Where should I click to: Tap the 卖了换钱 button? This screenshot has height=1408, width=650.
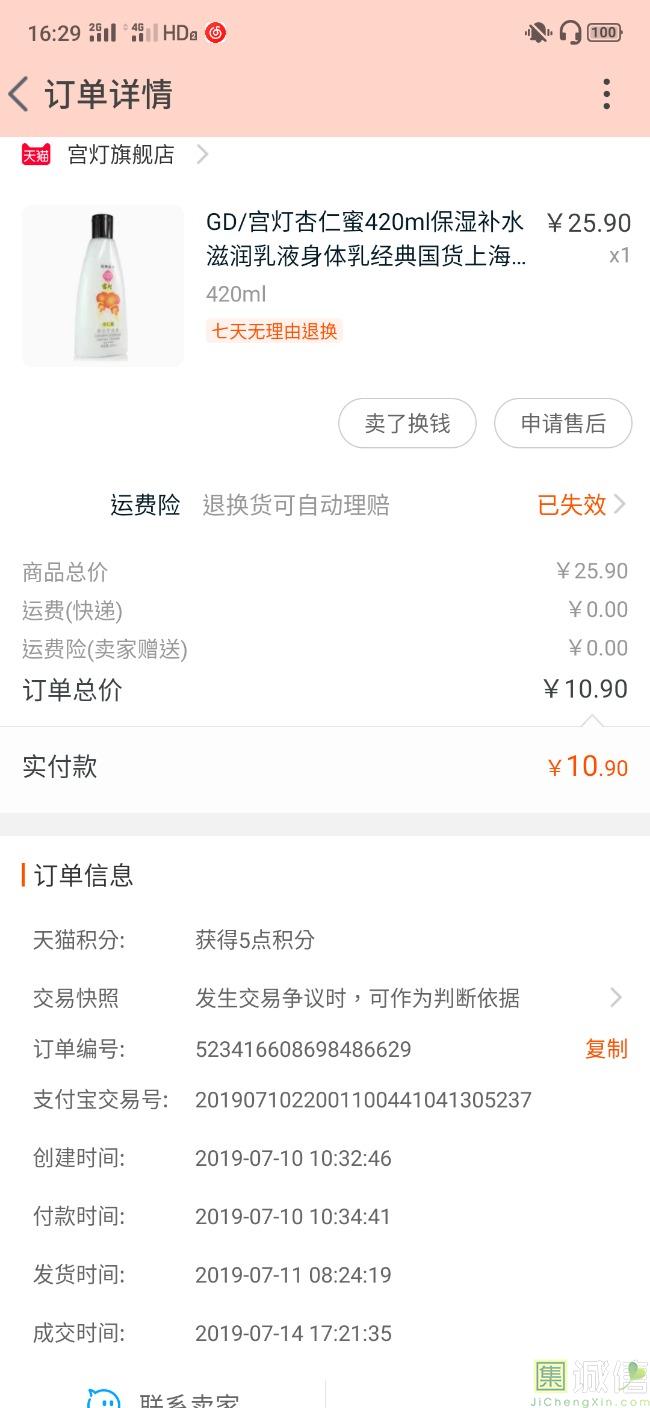(407, 424)
